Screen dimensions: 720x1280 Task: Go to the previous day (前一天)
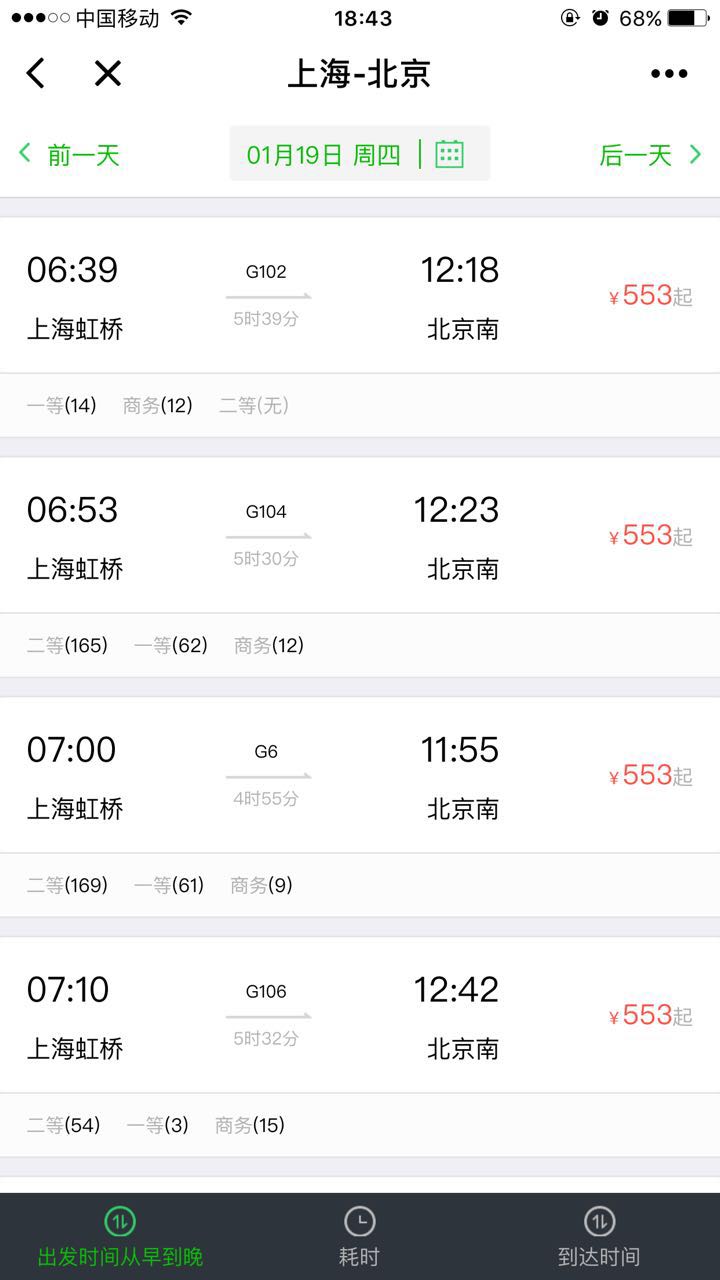tap(70, 155)
